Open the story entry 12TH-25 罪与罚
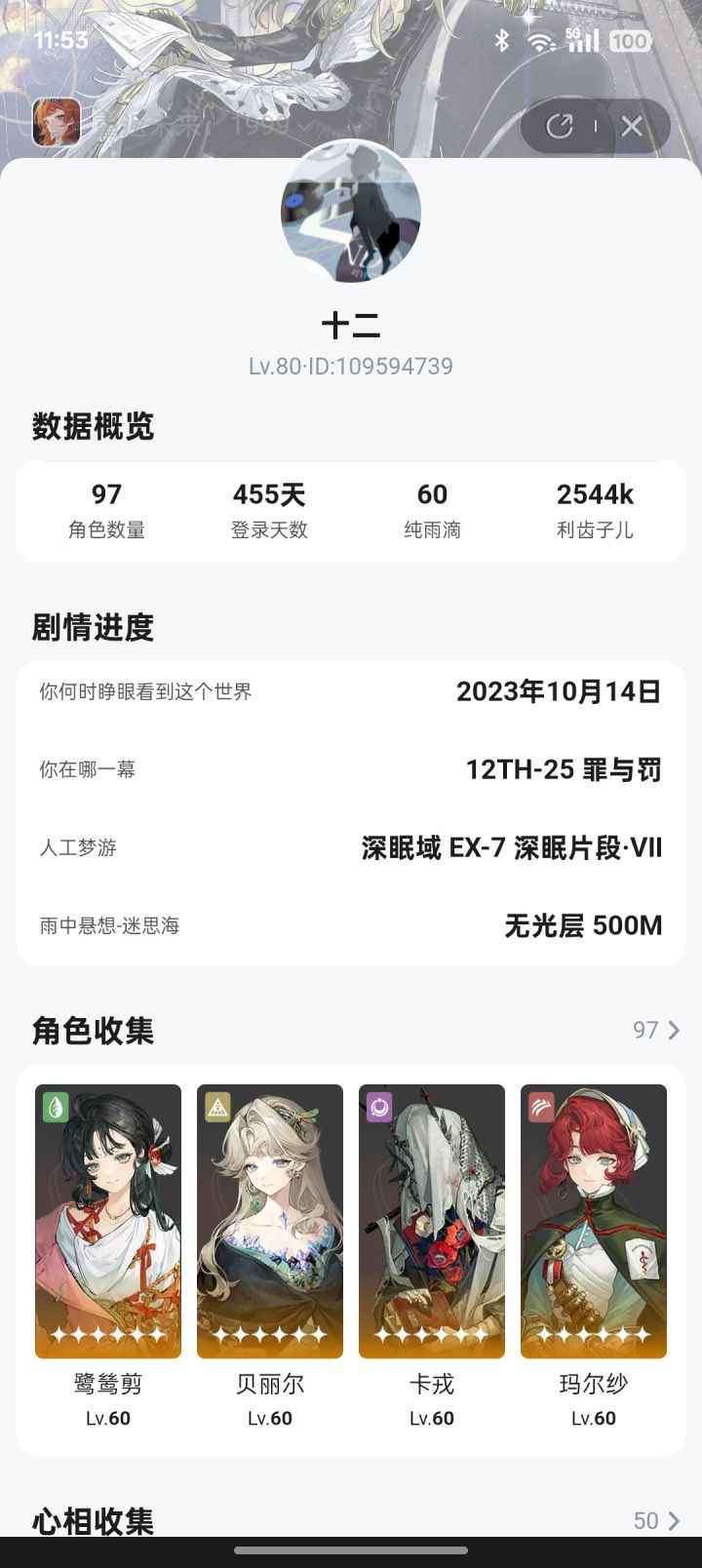Screen dimensions: 702x1568 [x=564, y=769]
